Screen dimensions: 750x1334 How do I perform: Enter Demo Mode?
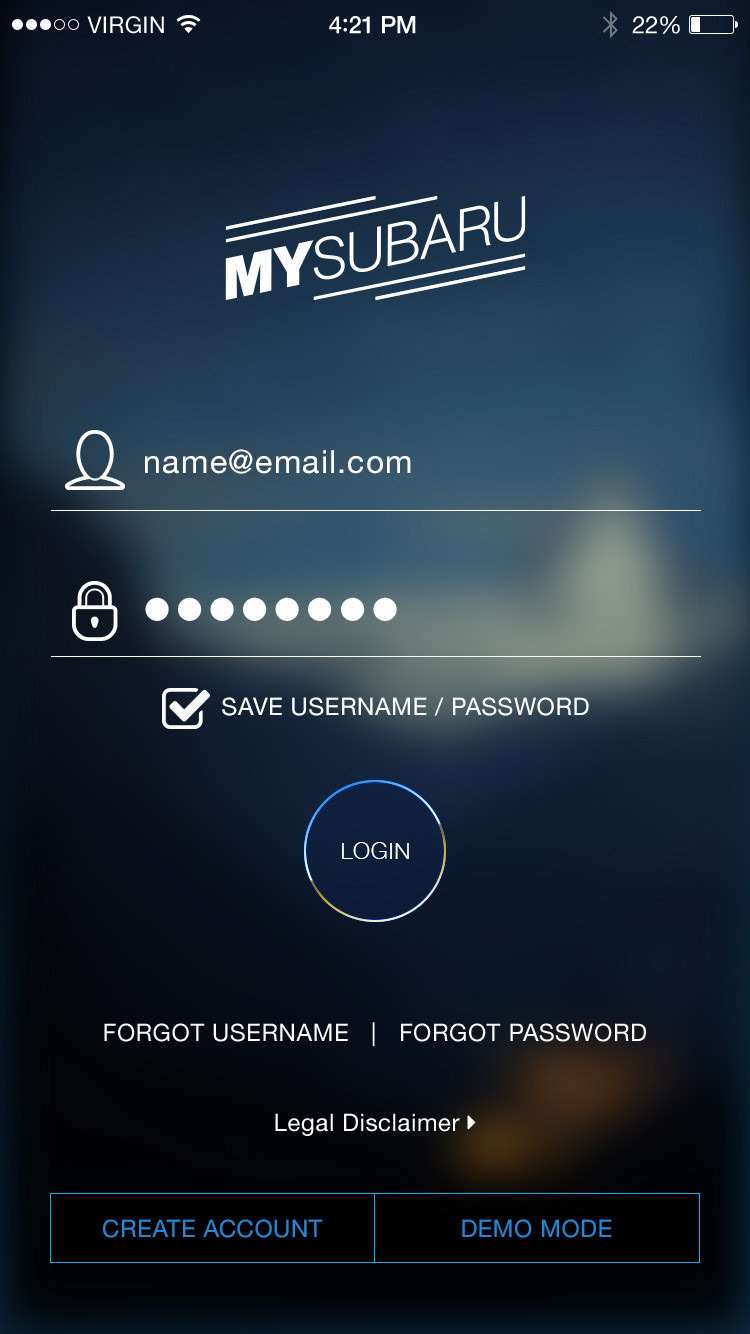(x=537, y=1228)
